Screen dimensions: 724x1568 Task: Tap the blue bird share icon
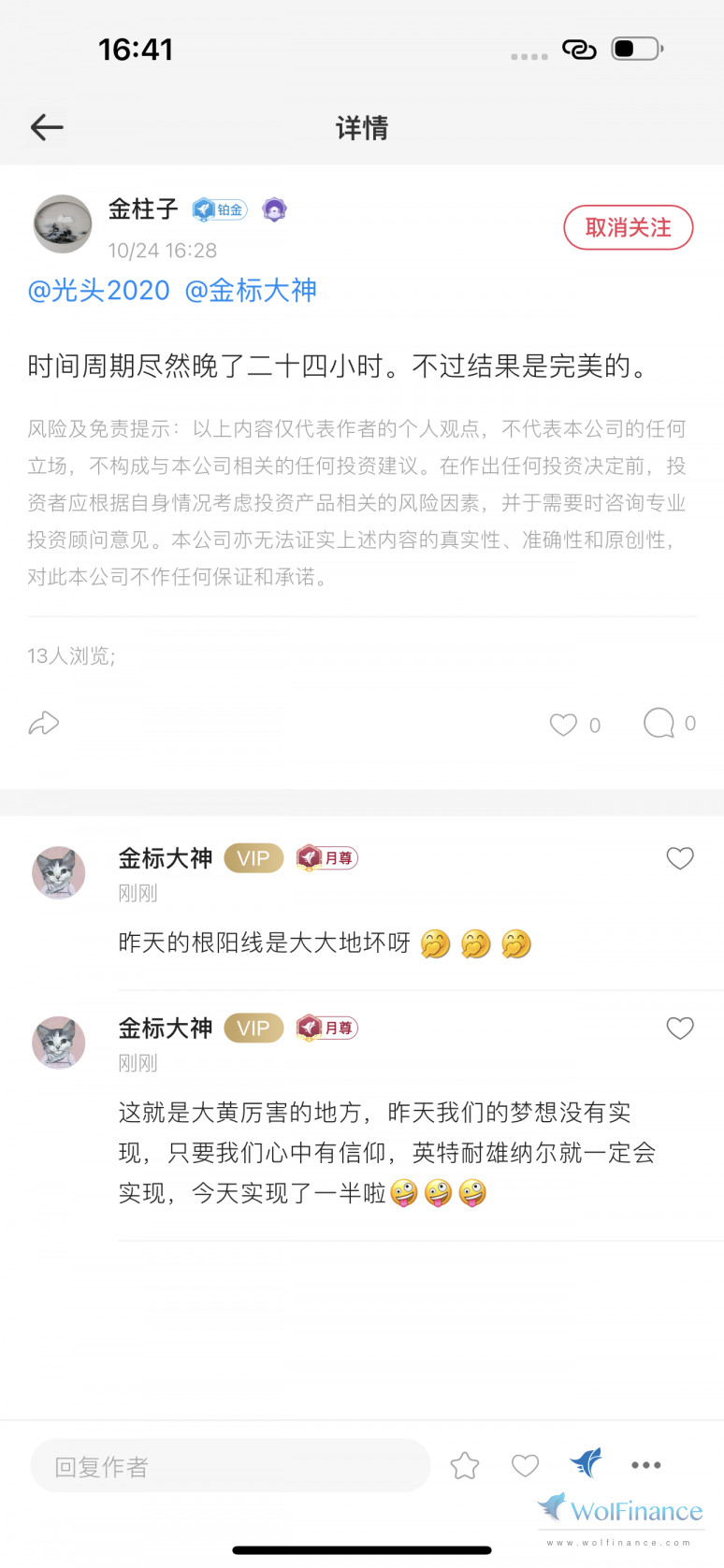pyautogui.click(x=587, y=1462)
